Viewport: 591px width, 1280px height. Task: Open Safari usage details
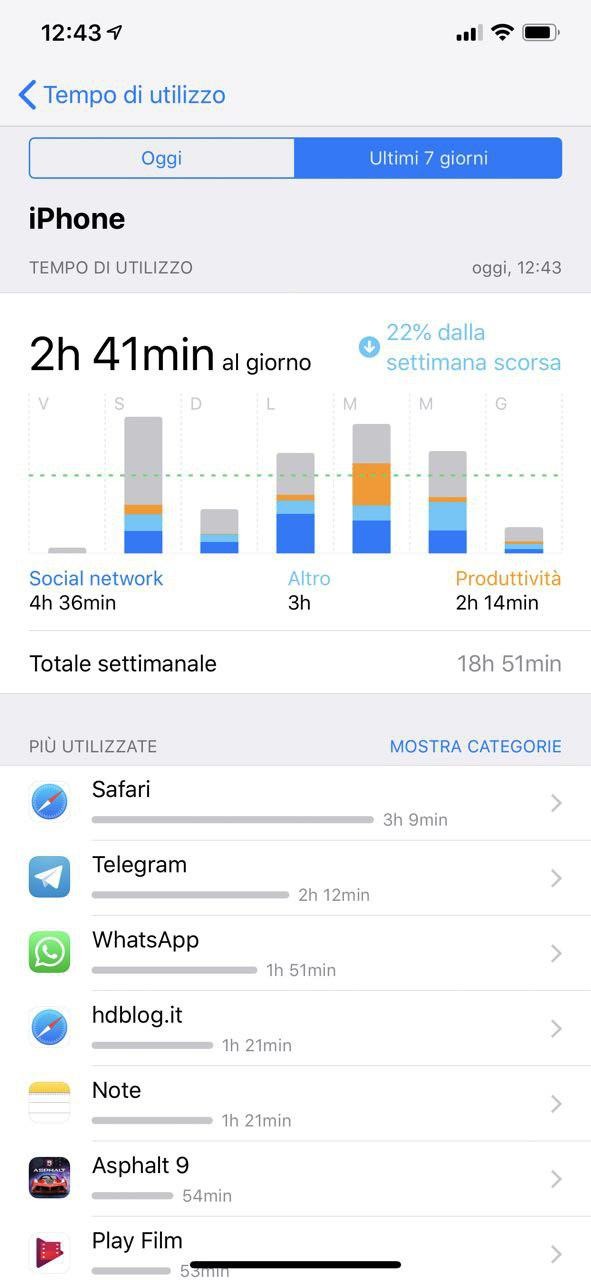(x=295, y=803)
